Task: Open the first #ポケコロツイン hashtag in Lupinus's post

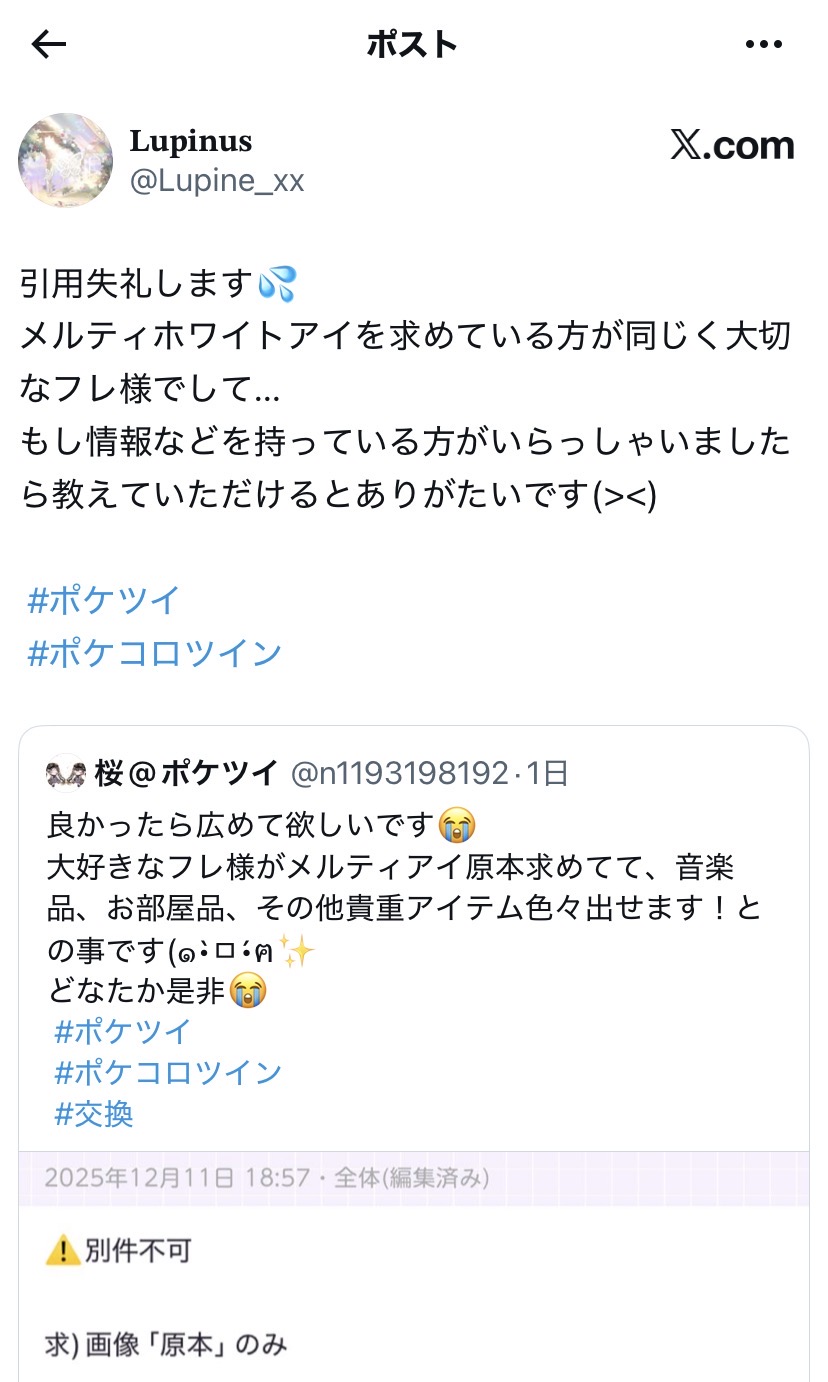Action: (154, 653)
